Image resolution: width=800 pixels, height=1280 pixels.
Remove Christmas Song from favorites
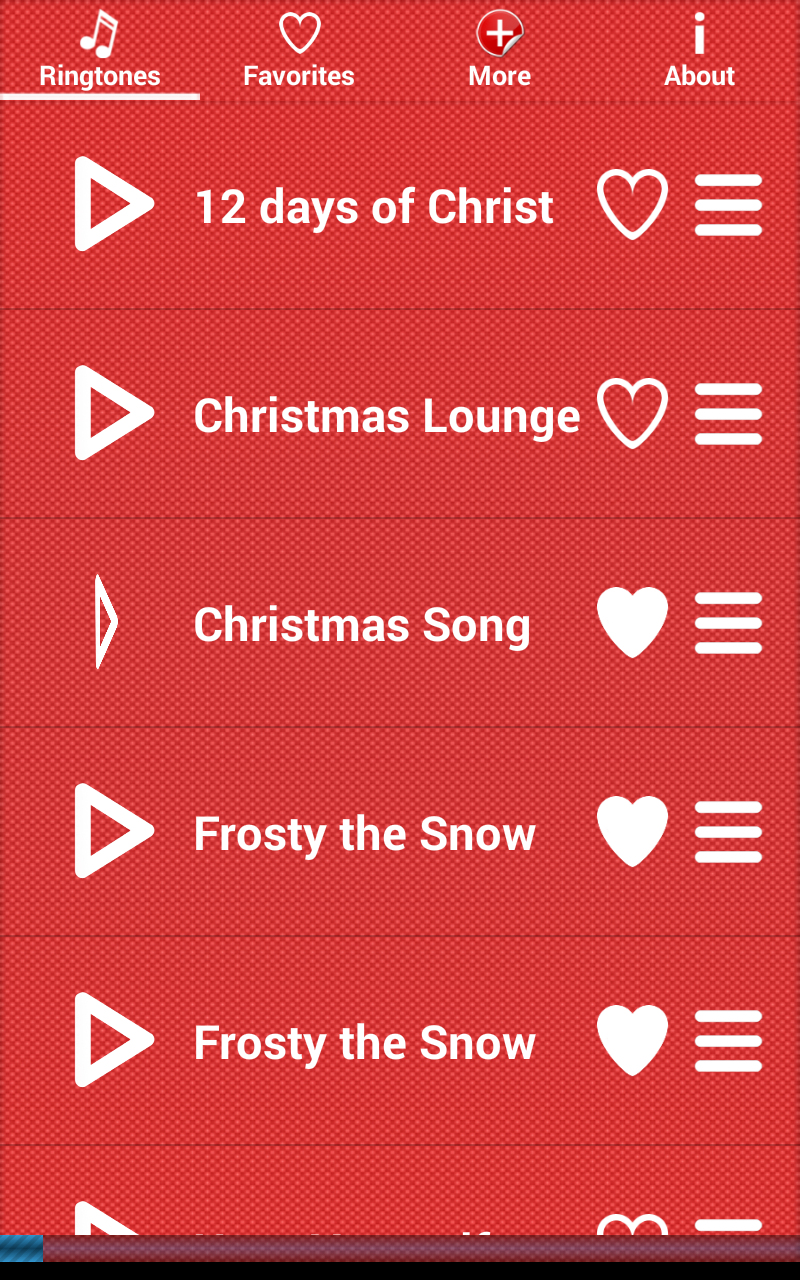point(632,622)
